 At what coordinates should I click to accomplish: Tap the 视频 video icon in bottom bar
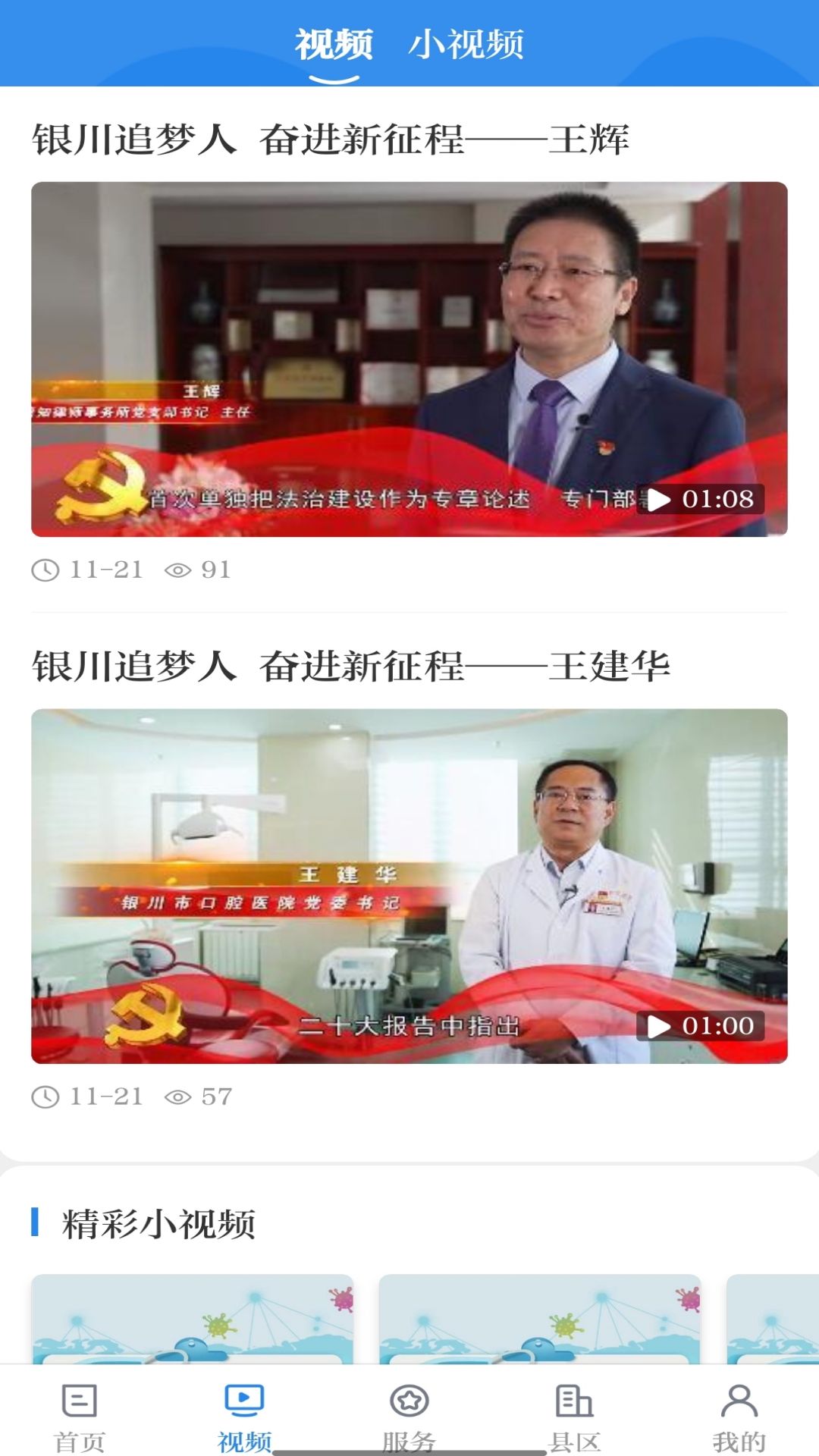point(246,1401)
